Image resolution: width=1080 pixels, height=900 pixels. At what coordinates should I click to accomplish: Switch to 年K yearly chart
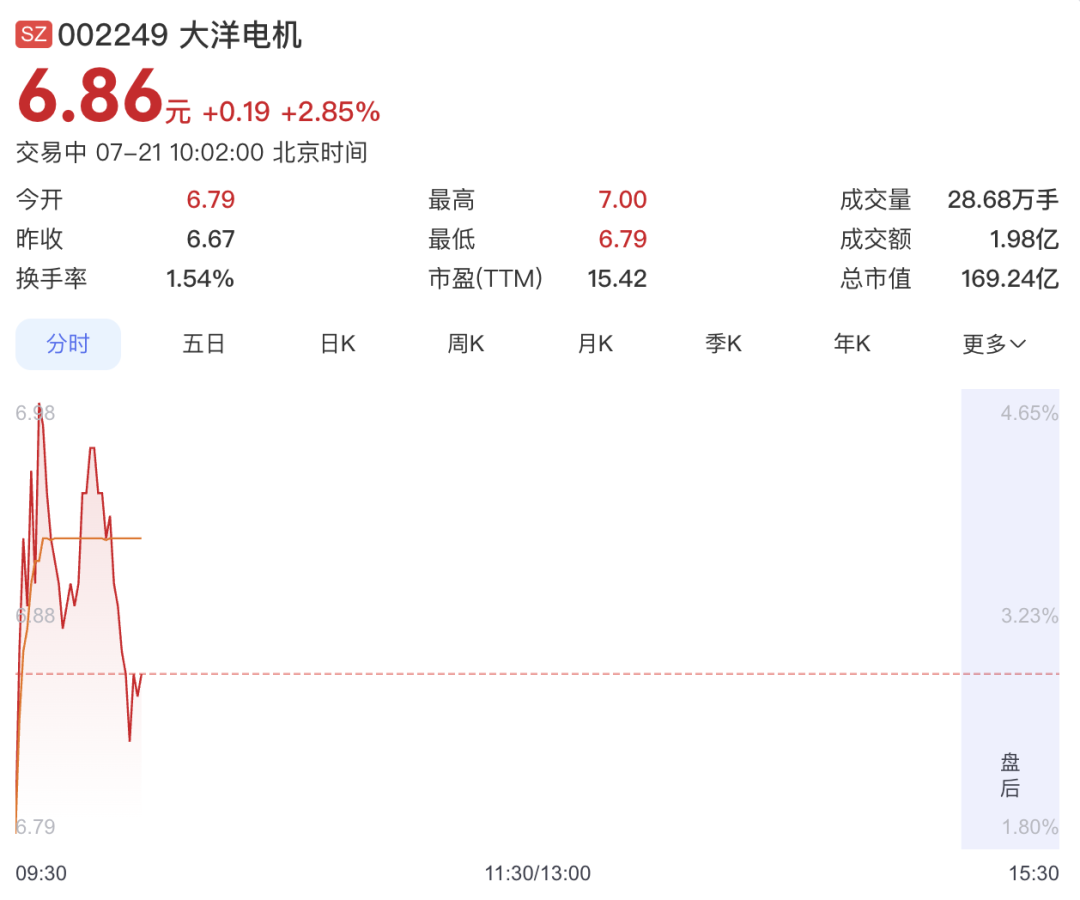tap(852, 344)
